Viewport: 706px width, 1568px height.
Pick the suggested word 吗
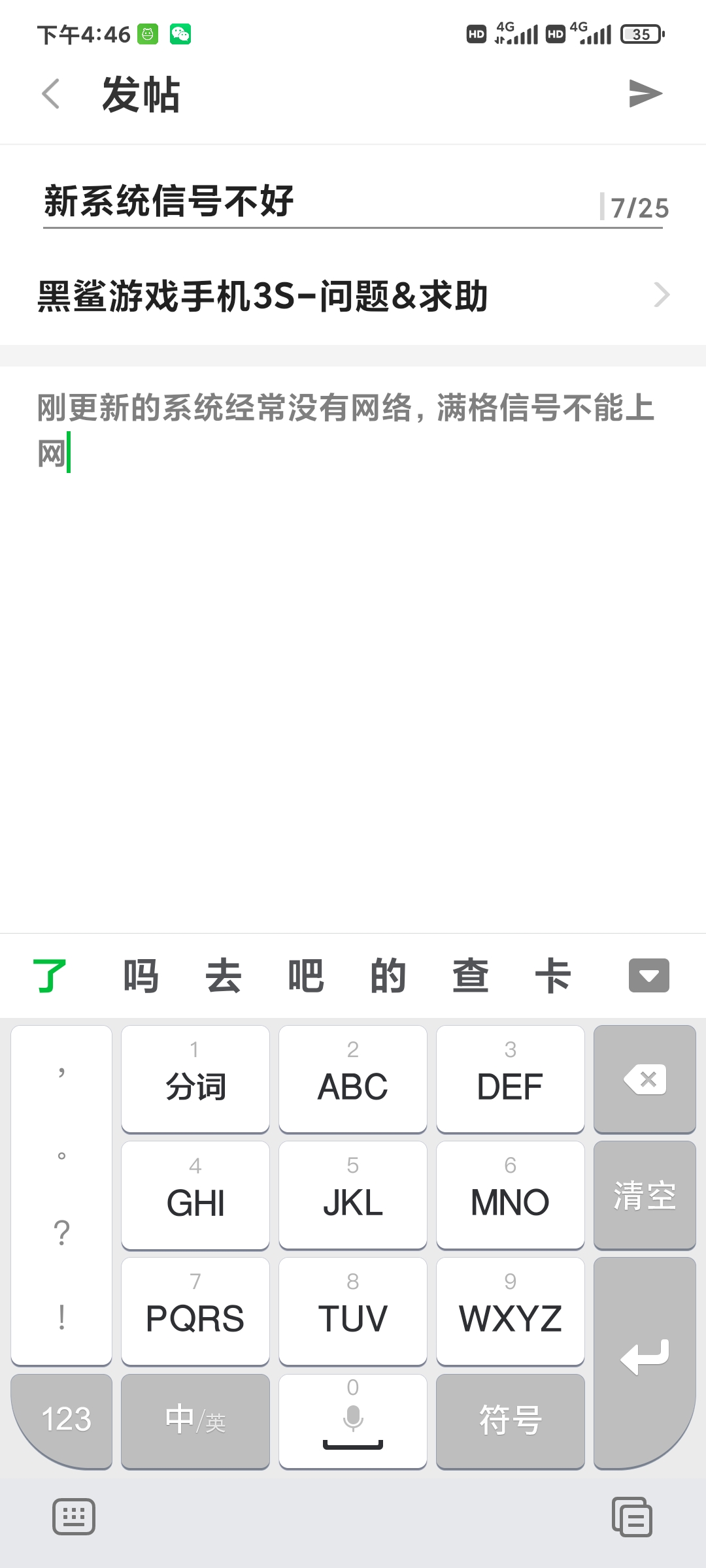tap(141, 976)
